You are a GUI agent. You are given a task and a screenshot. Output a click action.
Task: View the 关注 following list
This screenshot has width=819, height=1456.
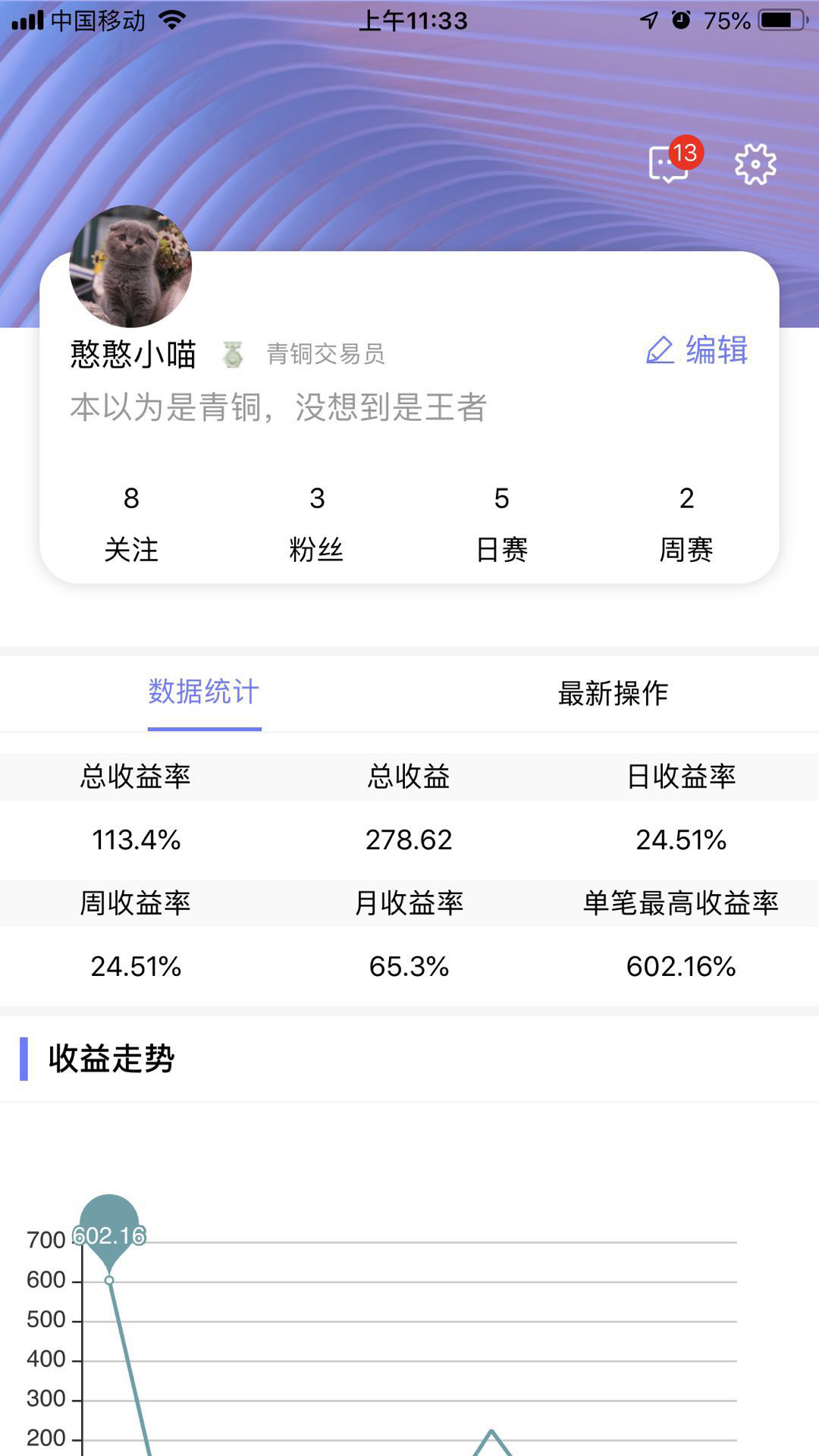click(131, 523)
